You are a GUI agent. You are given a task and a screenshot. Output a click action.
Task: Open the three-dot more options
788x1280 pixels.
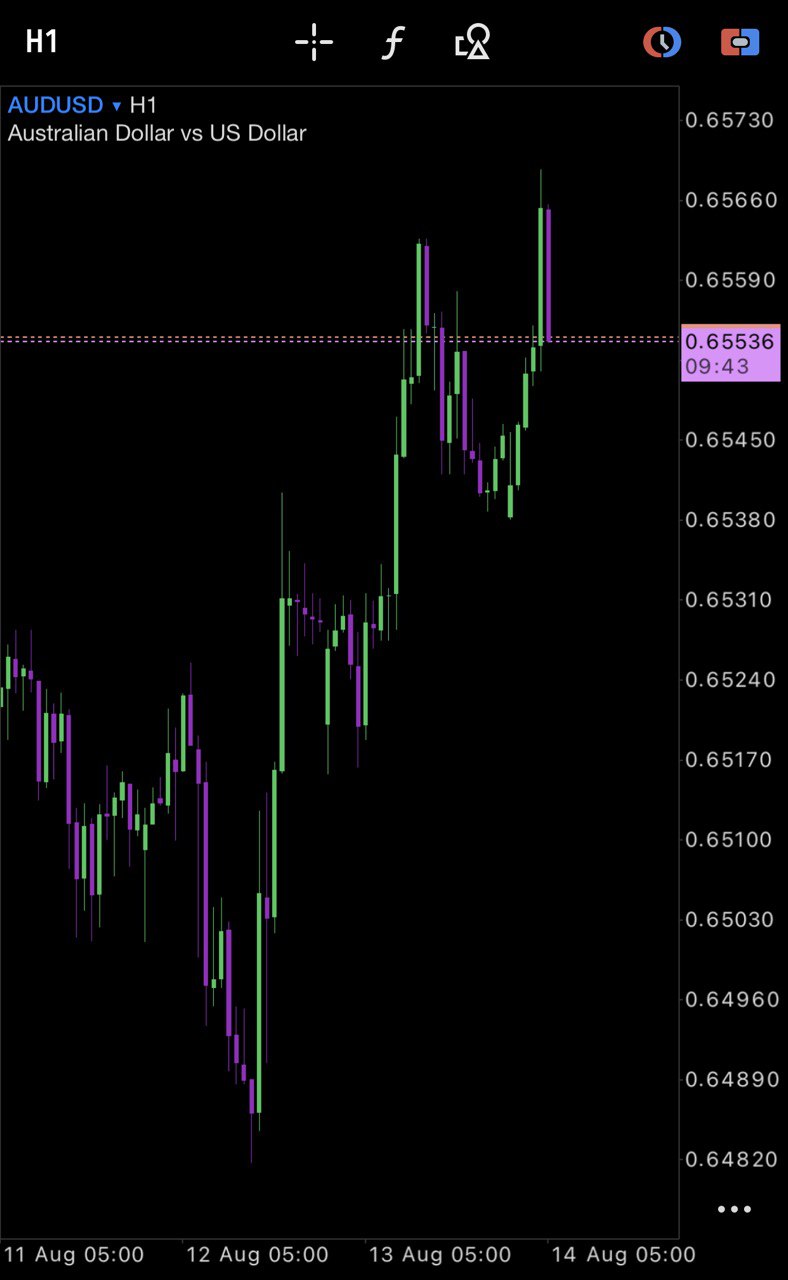coord(734,1210)
